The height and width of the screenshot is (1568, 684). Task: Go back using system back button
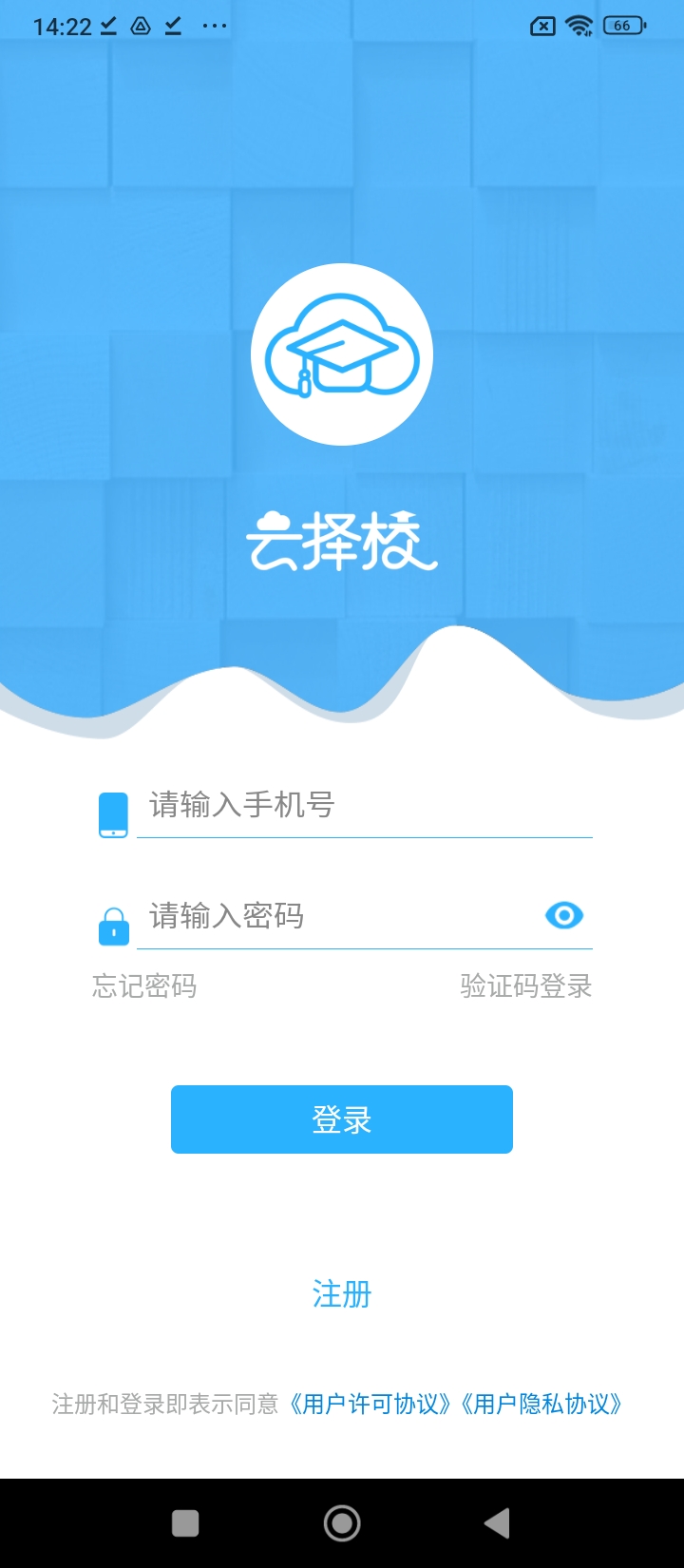[x=497, y=1523]
